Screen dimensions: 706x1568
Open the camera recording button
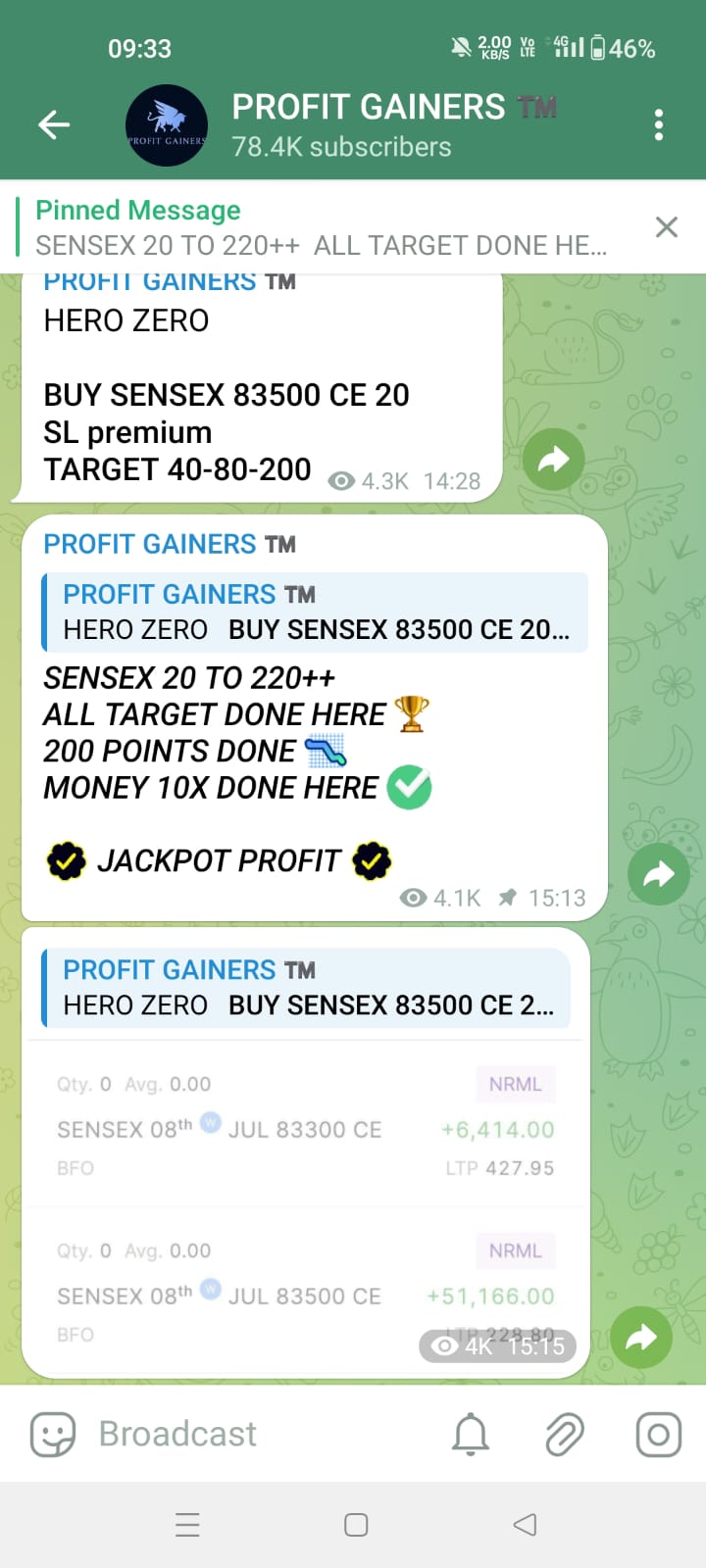click(x=659, y=1435)
